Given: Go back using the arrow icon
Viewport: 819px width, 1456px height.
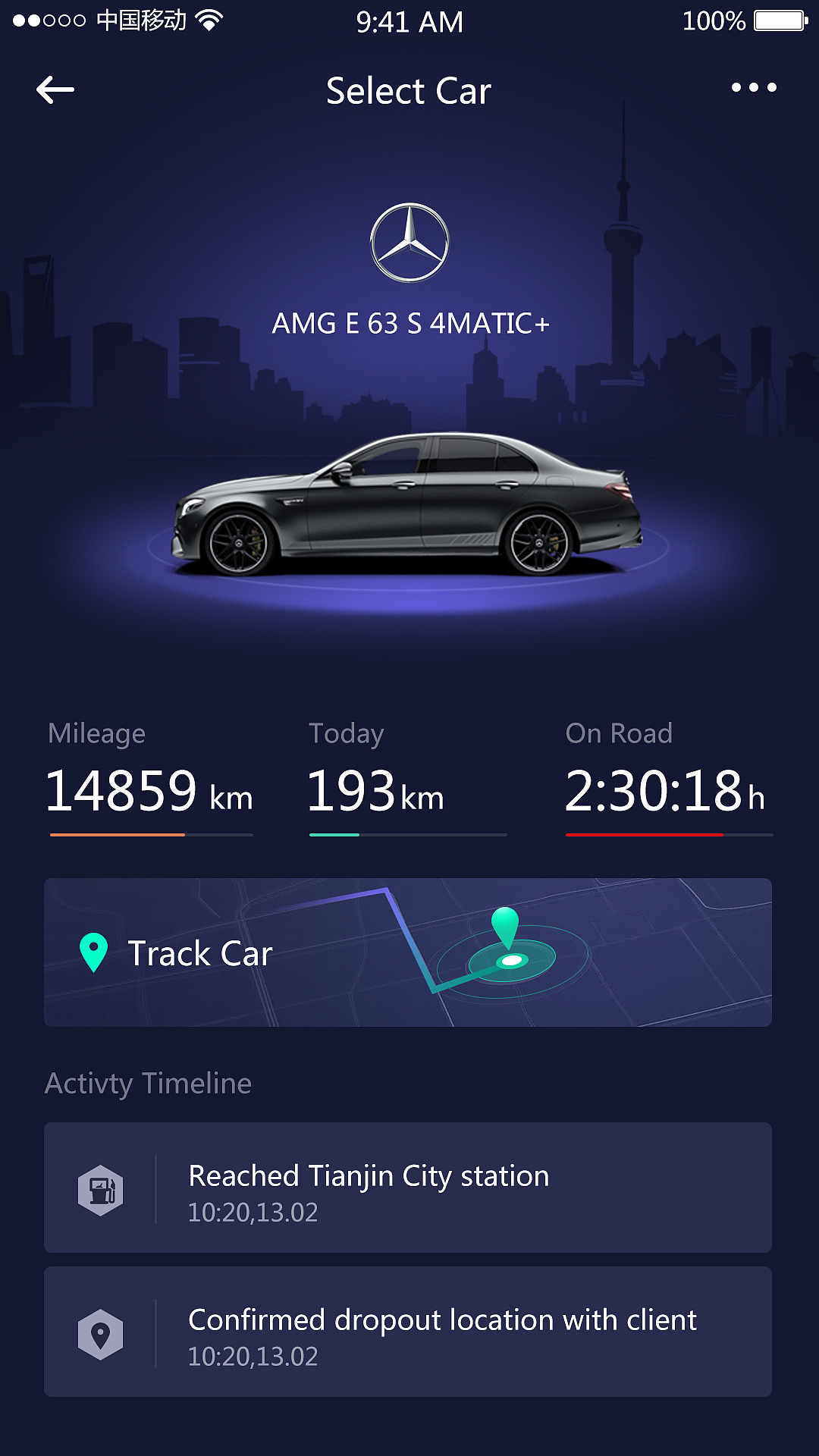Looking at the screenshot, I should [55, 89].
